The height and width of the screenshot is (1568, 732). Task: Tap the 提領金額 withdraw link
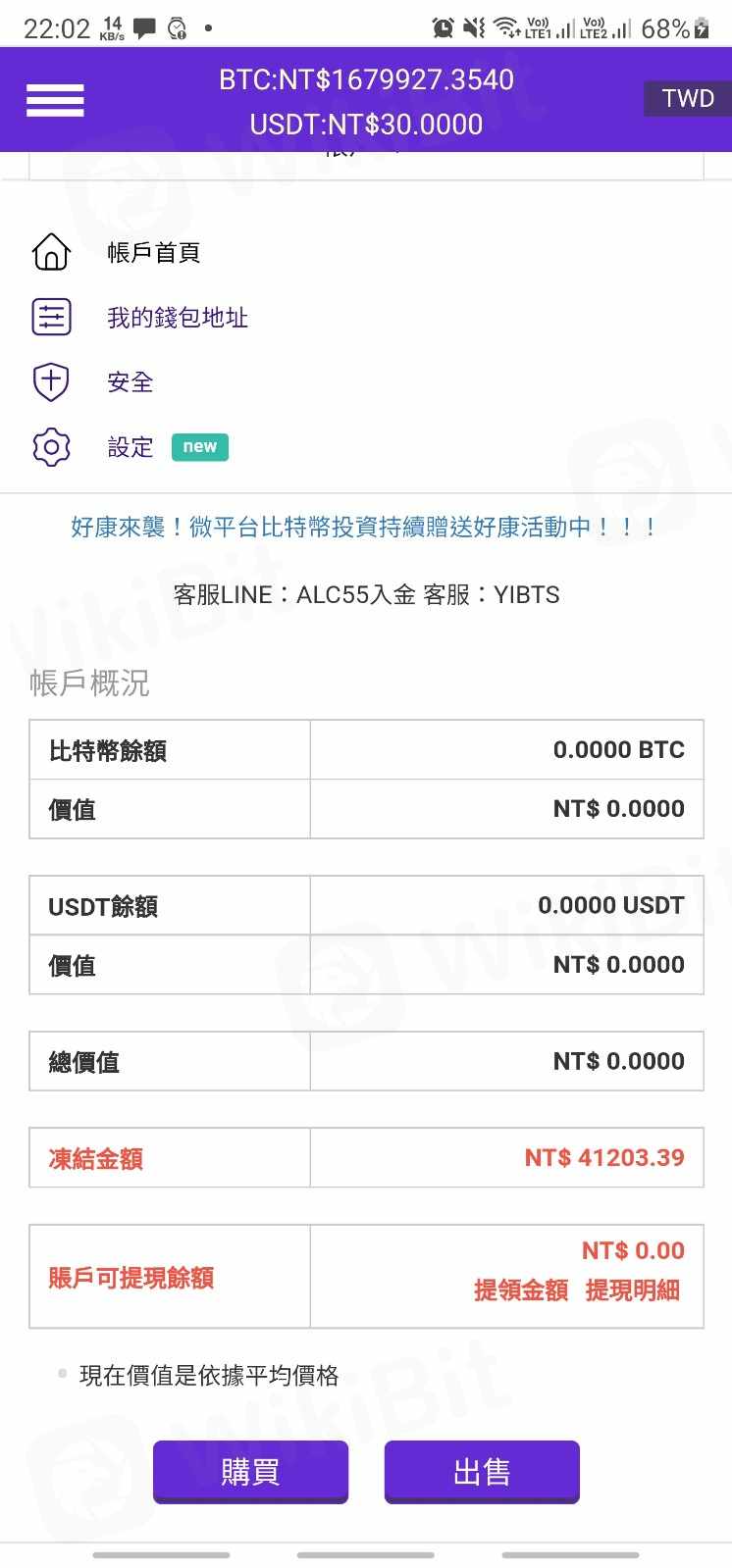point(520,1290)
